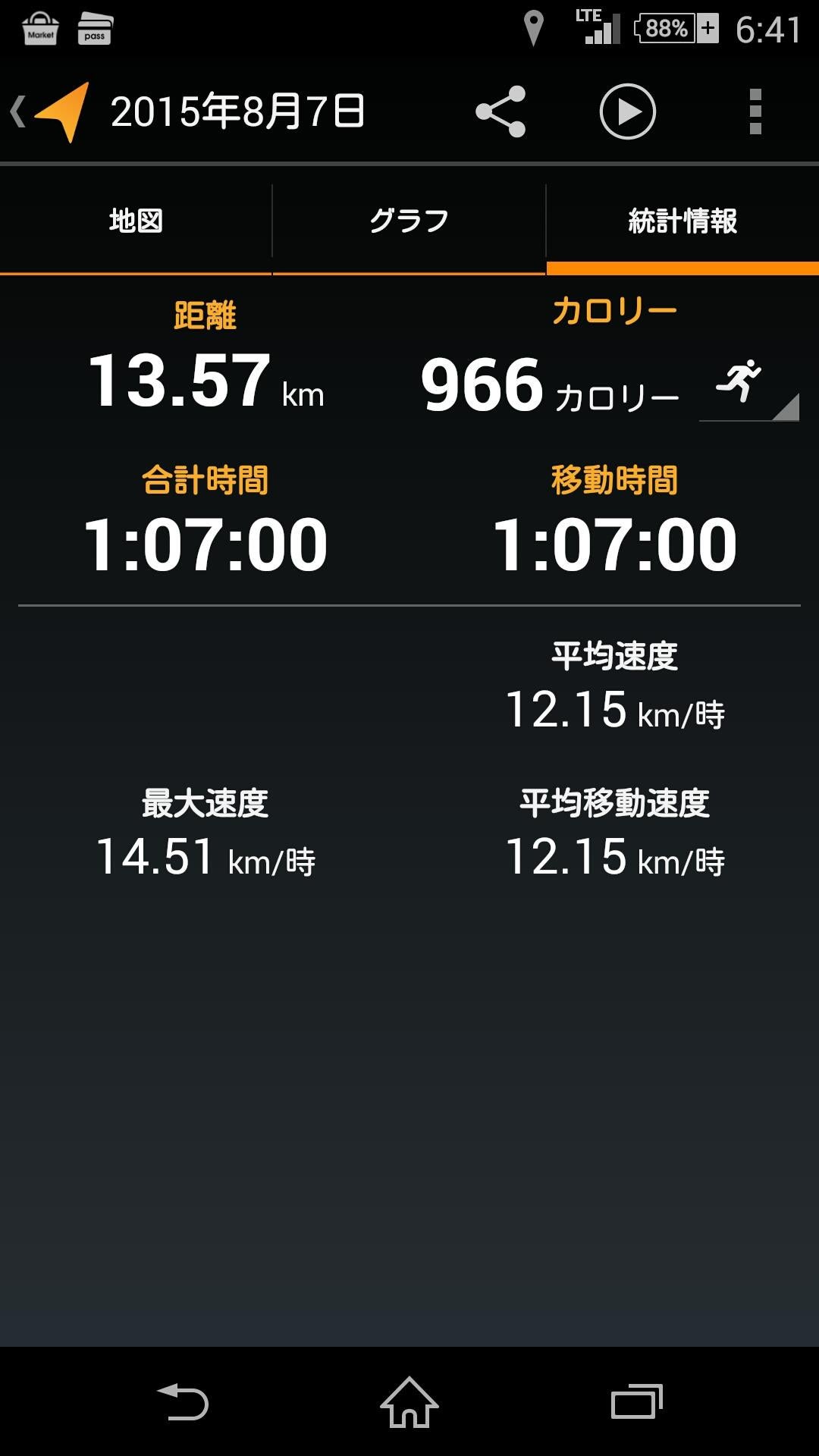Tap the system back button
Viewport: 819px width, 1456px height.
coord(182,1401)
